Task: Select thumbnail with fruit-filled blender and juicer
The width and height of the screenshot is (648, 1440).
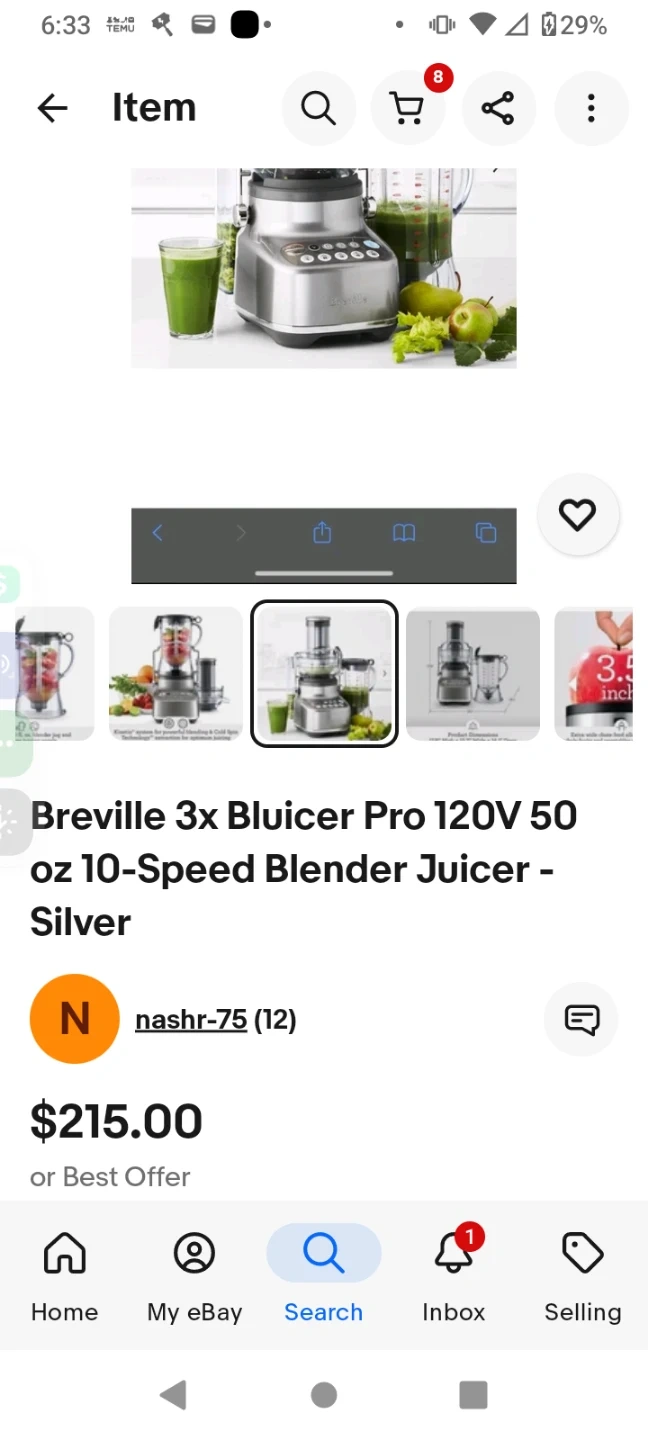Action: [176, 673]
